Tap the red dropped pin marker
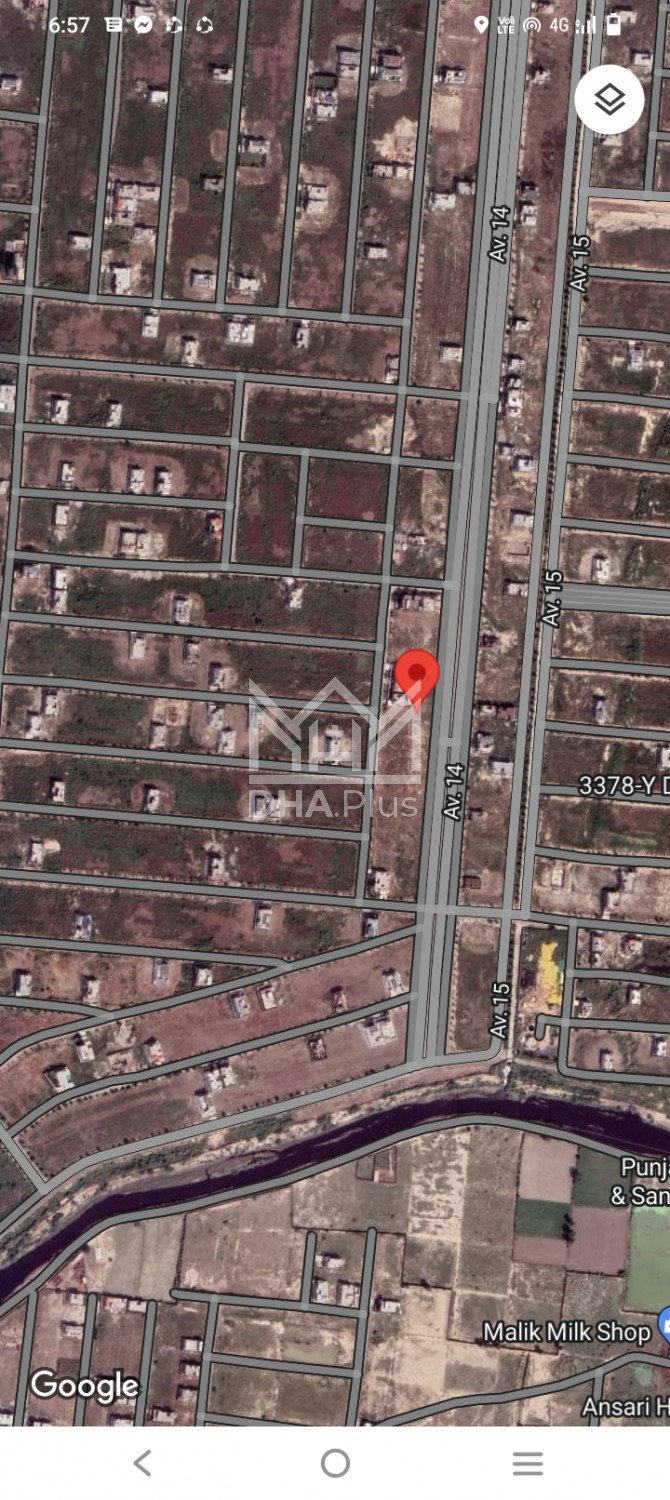 click(417, 676)
